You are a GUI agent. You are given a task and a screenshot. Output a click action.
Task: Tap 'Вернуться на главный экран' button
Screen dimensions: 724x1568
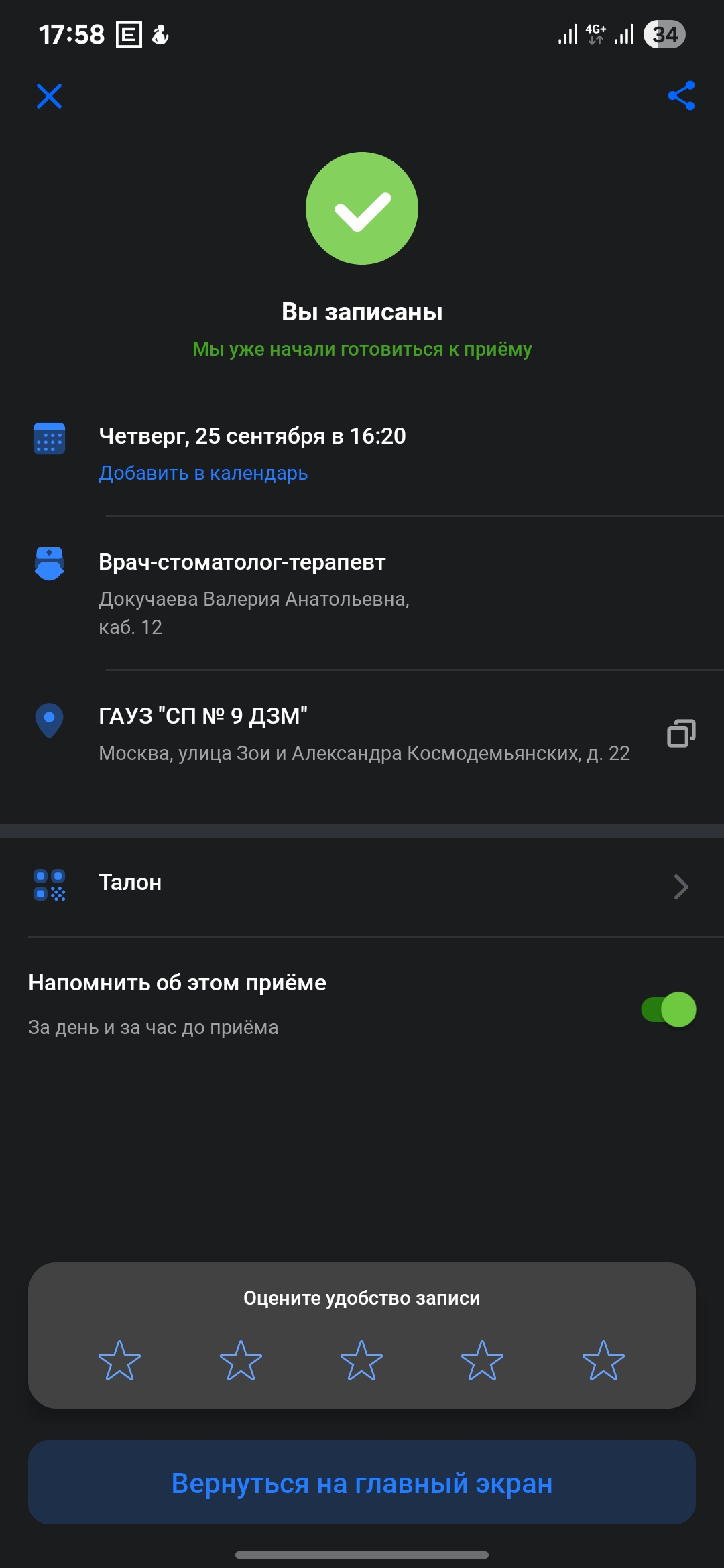(x=362, y=1483)
